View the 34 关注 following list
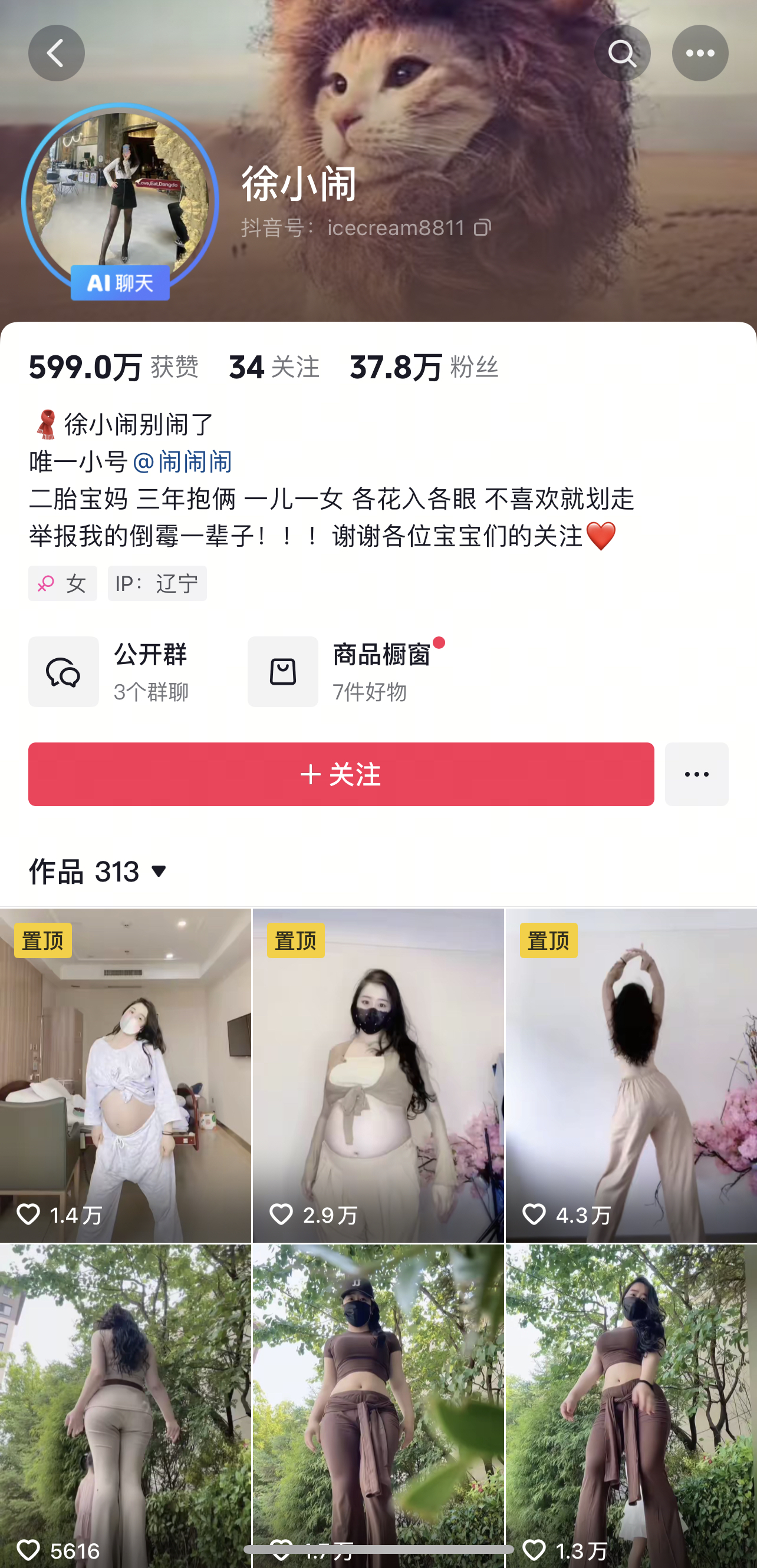 (x=274, y=367)
